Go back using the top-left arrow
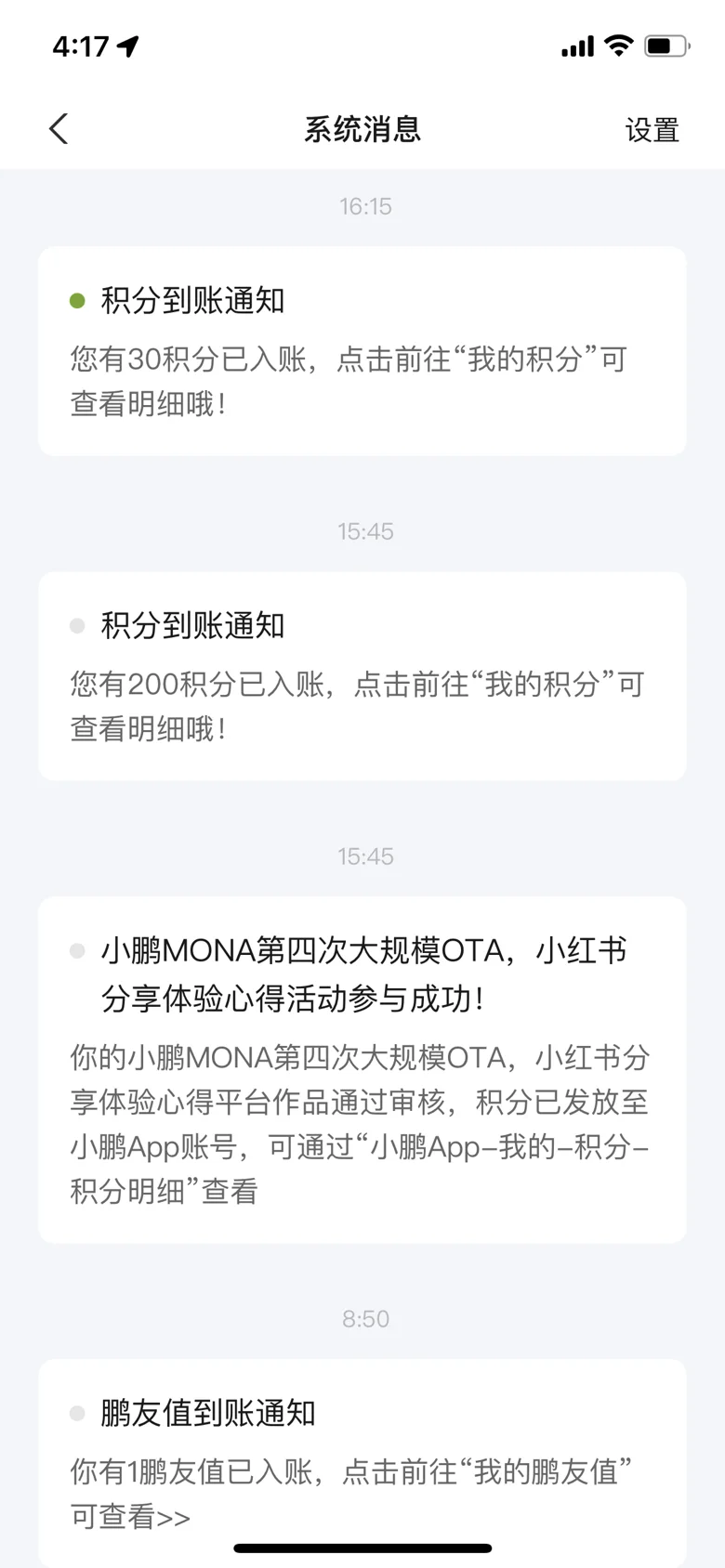The width and height of the screenshot is (725, 1568). coord(59,129)
